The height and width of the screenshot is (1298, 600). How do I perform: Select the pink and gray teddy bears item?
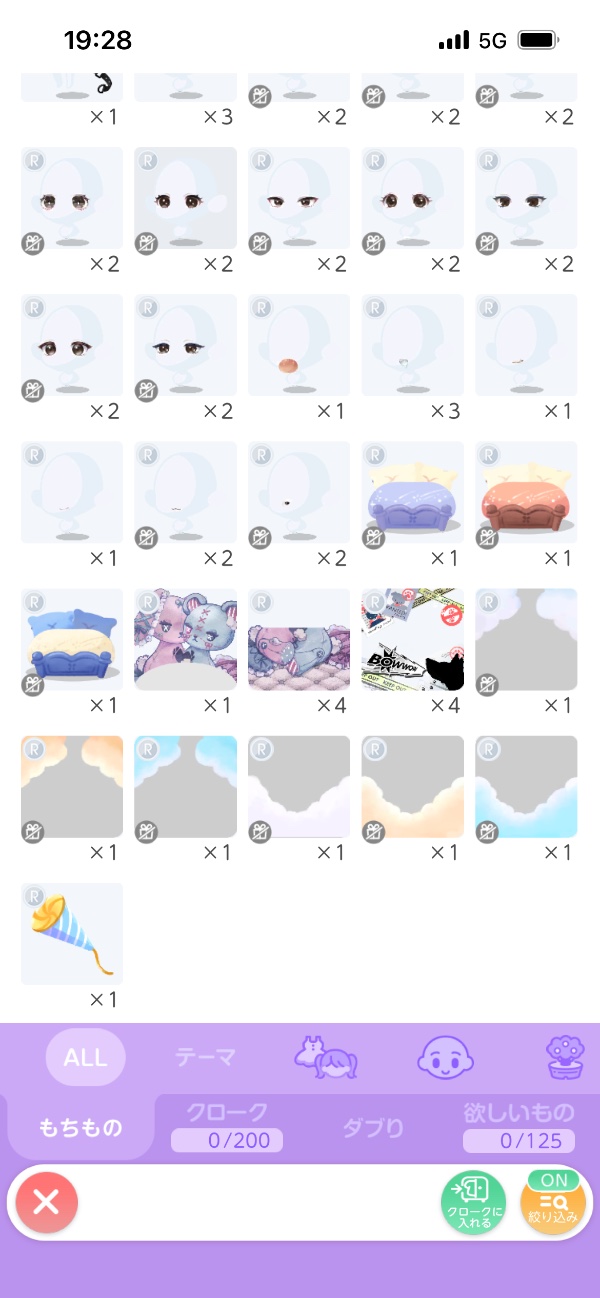point(186,640)
